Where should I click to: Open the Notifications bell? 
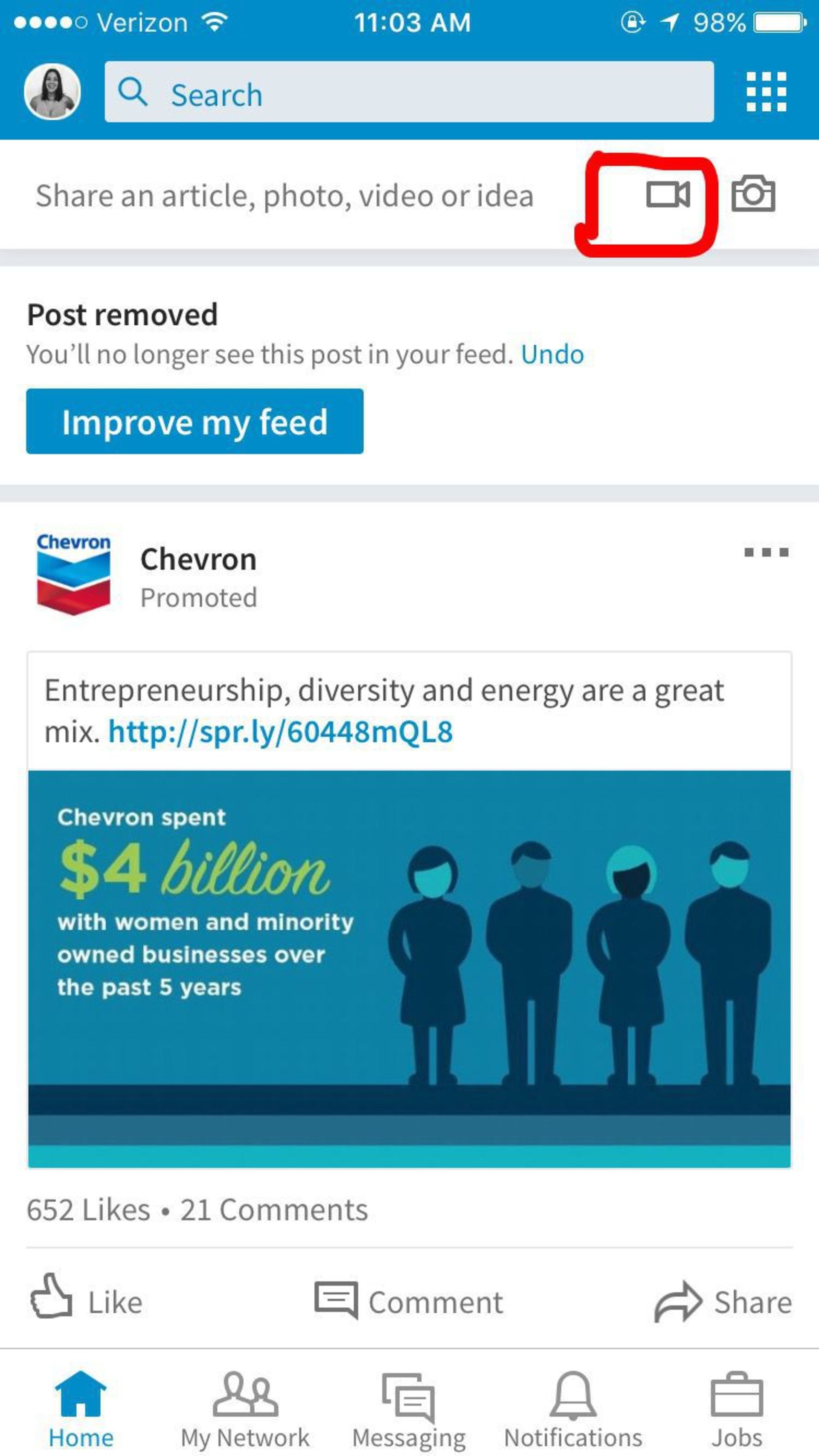point(572,1394)
